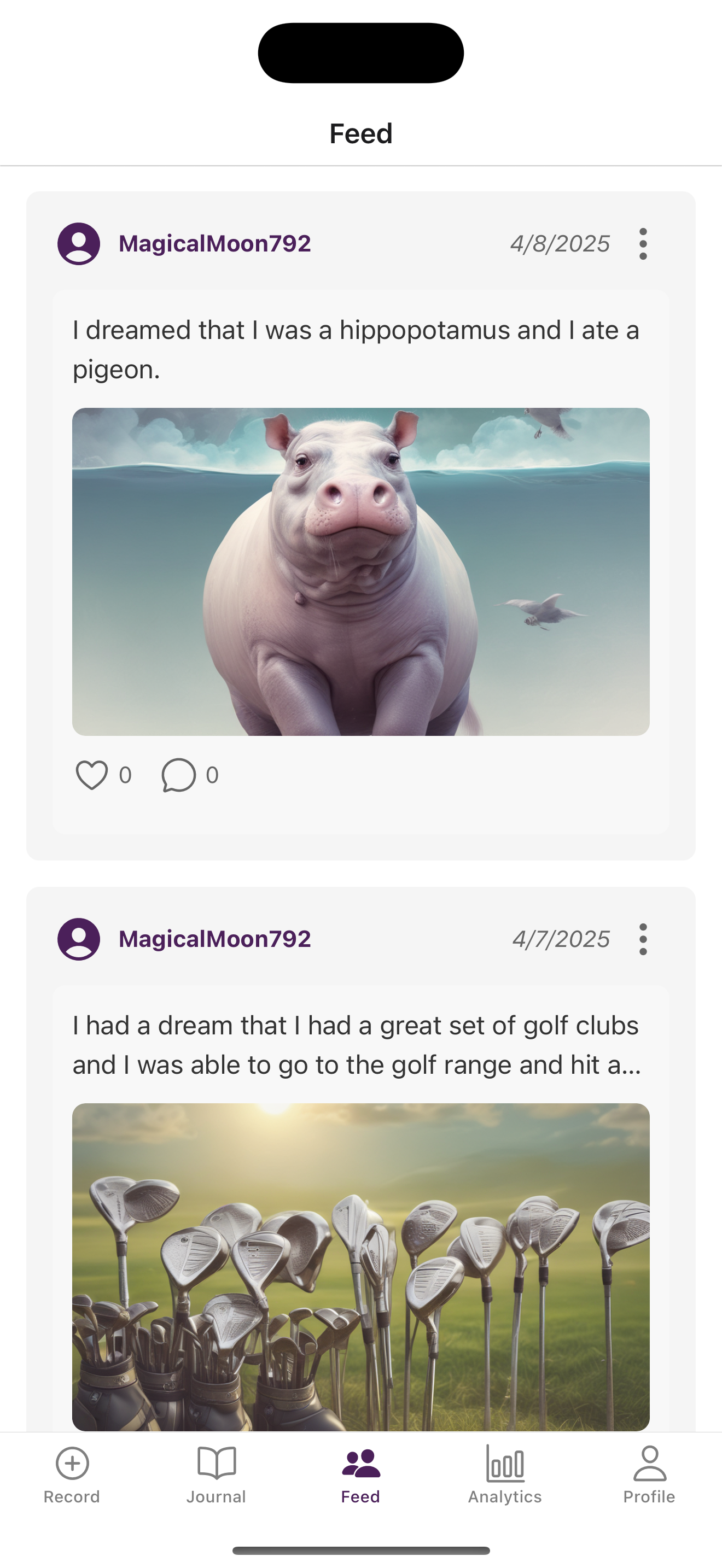Open overflow menu on the 4/8/2025 post

[643, 244]
